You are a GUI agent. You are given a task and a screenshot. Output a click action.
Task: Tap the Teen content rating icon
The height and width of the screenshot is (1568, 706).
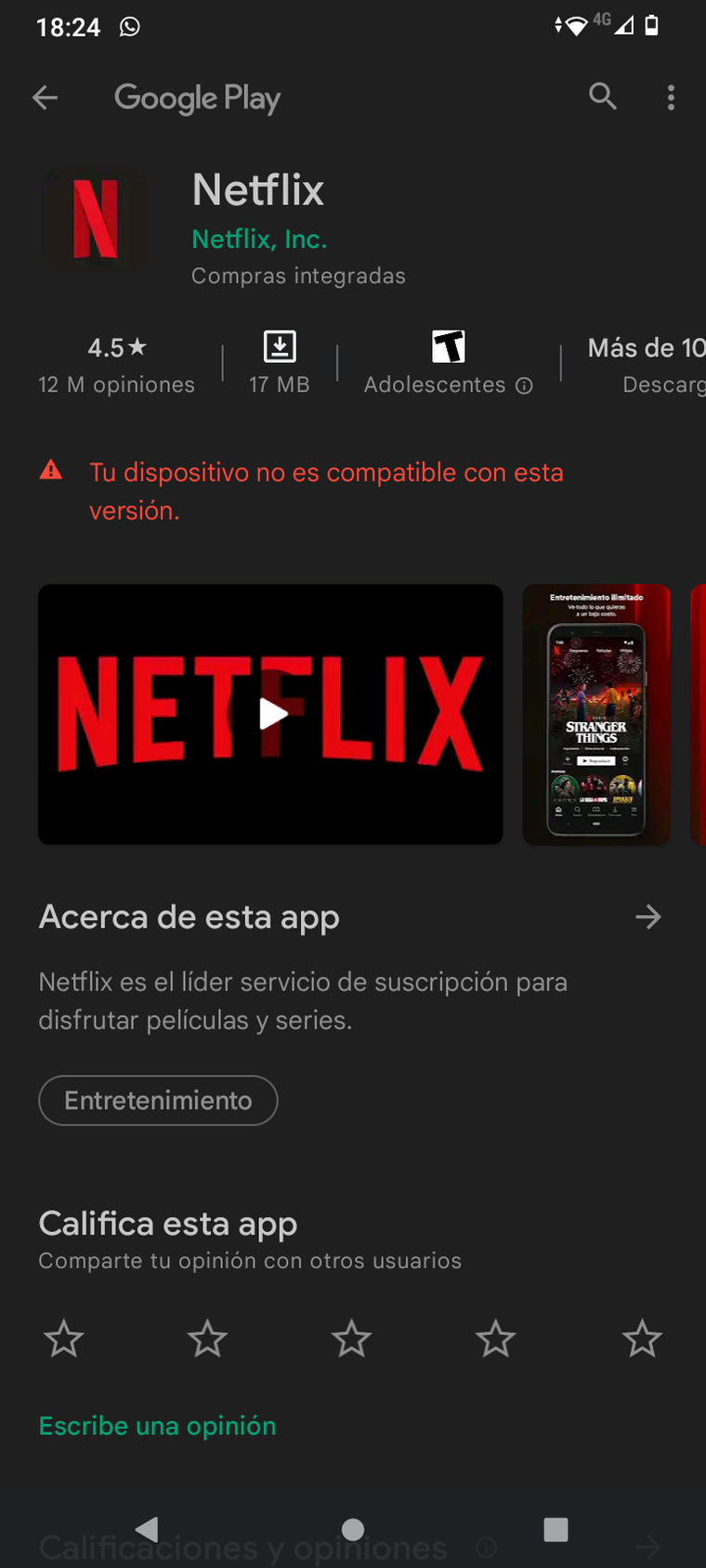coord(449,346)
